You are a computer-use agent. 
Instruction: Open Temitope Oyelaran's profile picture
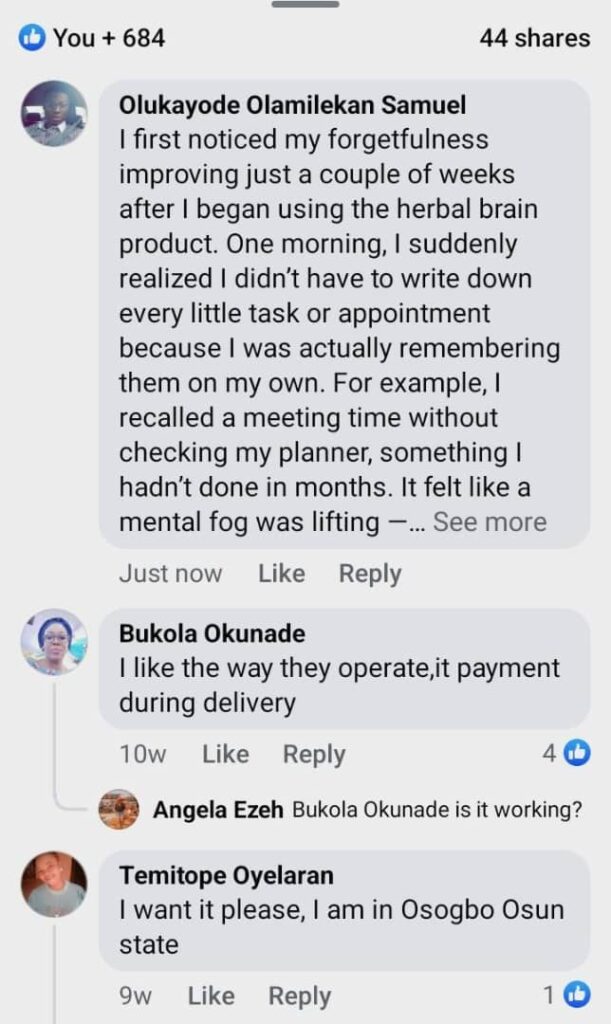tap(54, 885)
